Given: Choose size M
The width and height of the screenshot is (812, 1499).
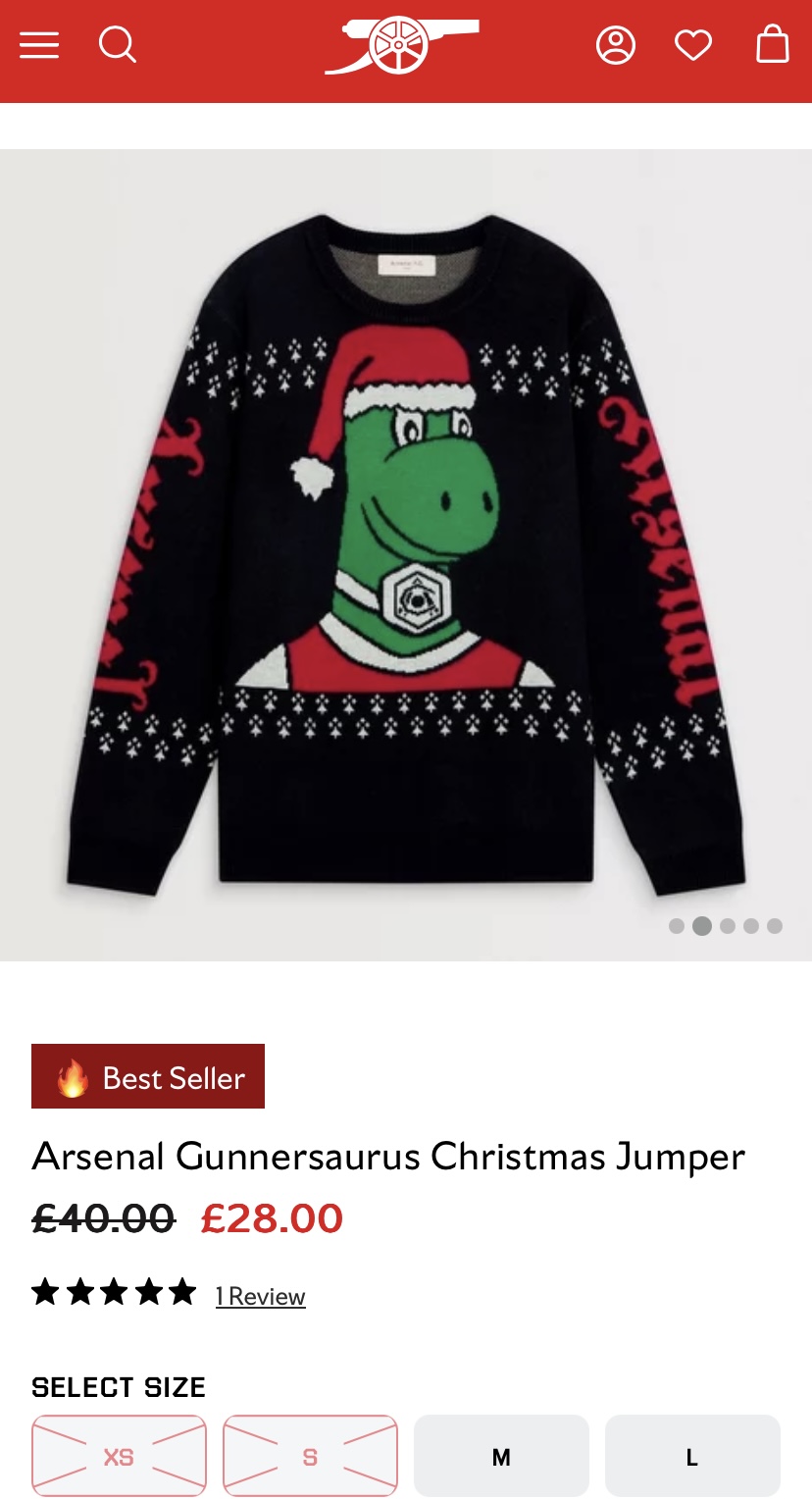Looking at the screenshot, I should tap(501, 1456).
